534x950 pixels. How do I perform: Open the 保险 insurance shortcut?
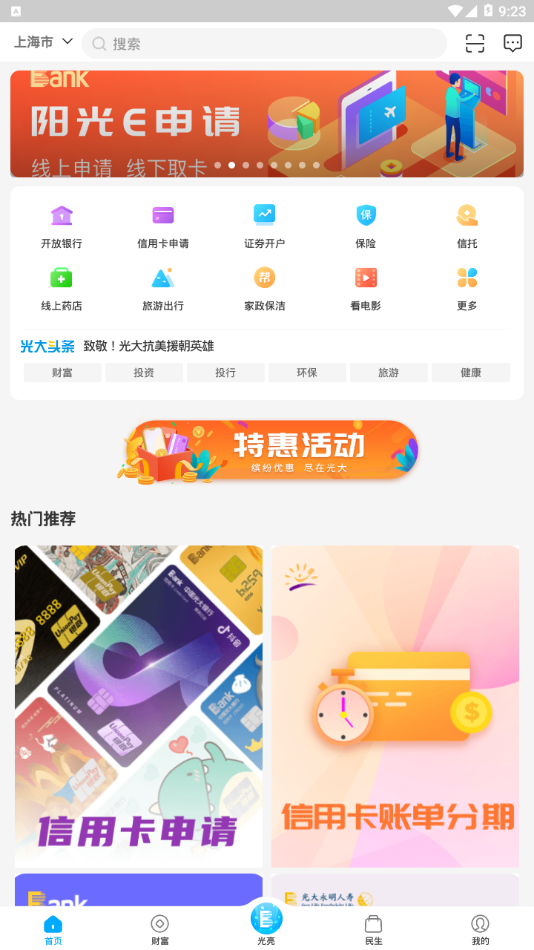pyautogui.click(x=365, y=227)
